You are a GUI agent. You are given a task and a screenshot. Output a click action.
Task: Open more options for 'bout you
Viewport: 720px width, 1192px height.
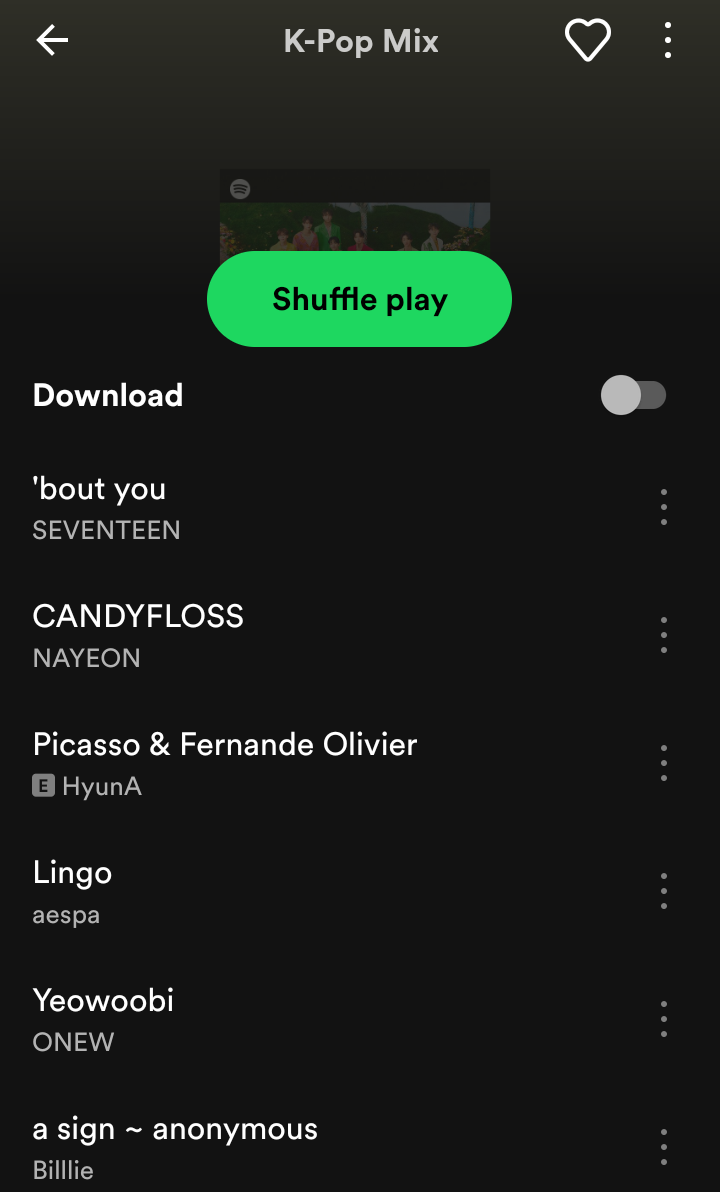click(x=664, y=507)
